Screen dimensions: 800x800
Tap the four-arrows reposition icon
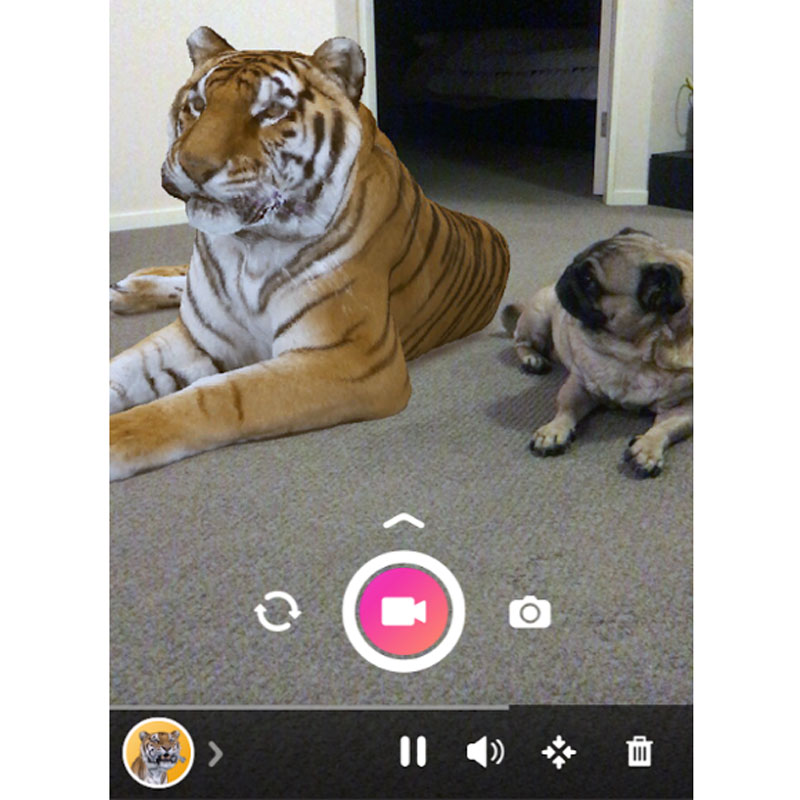click(559, 752)
